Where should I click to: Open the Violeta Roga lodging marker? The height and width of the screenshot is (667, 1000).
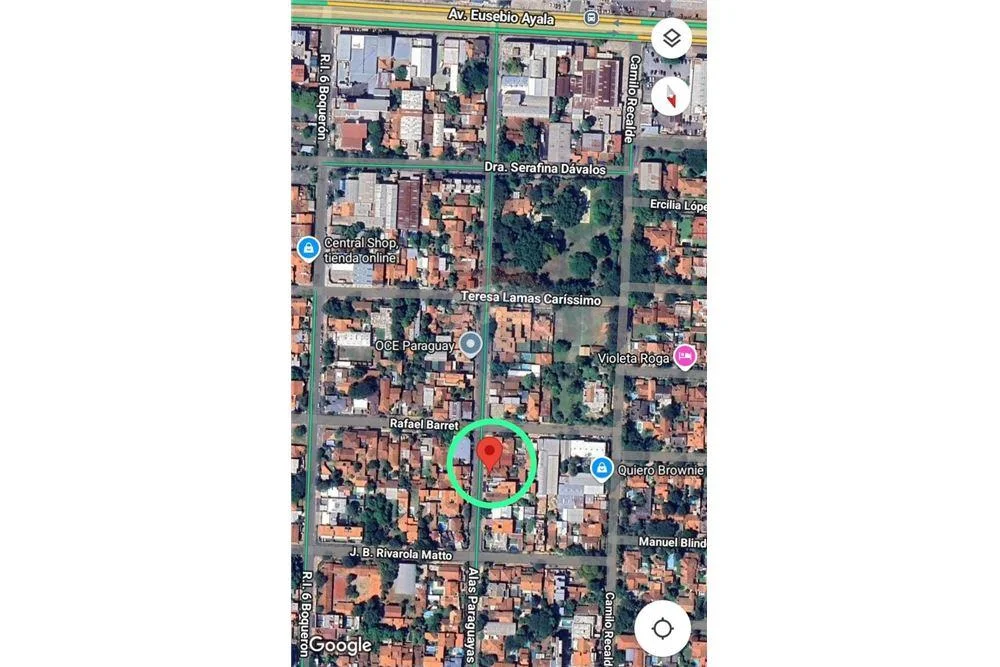[685, 356]
